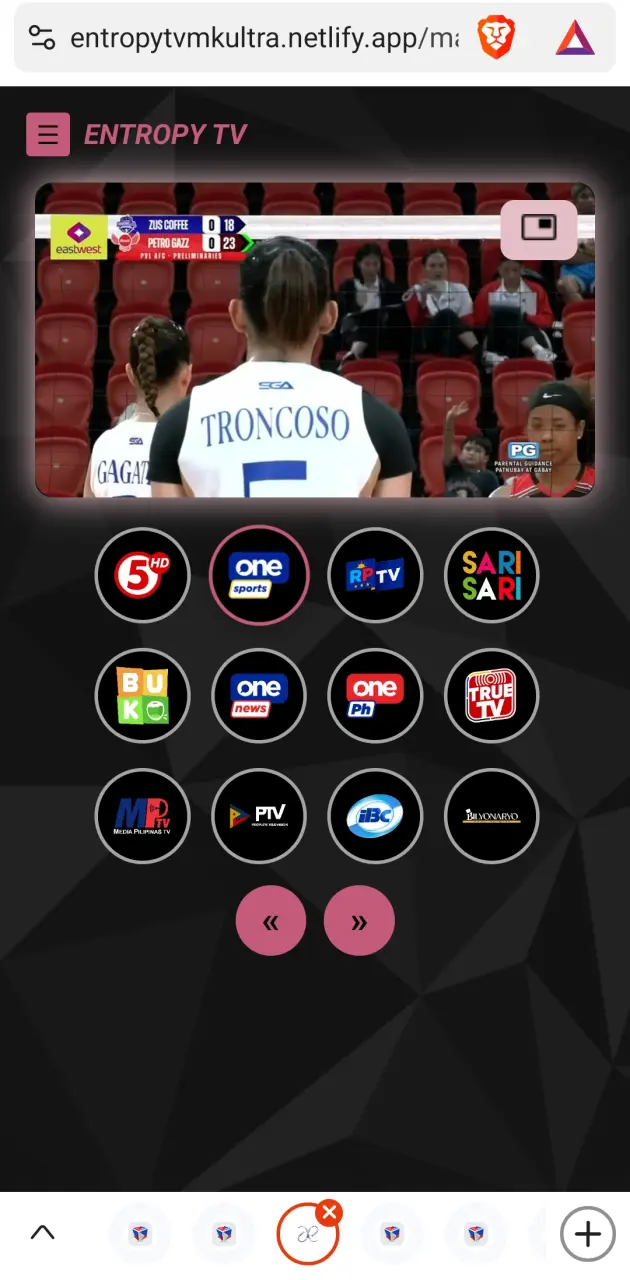Open the Entropy TV hamburger menu
630x1280 pixels.
[48, 135]
